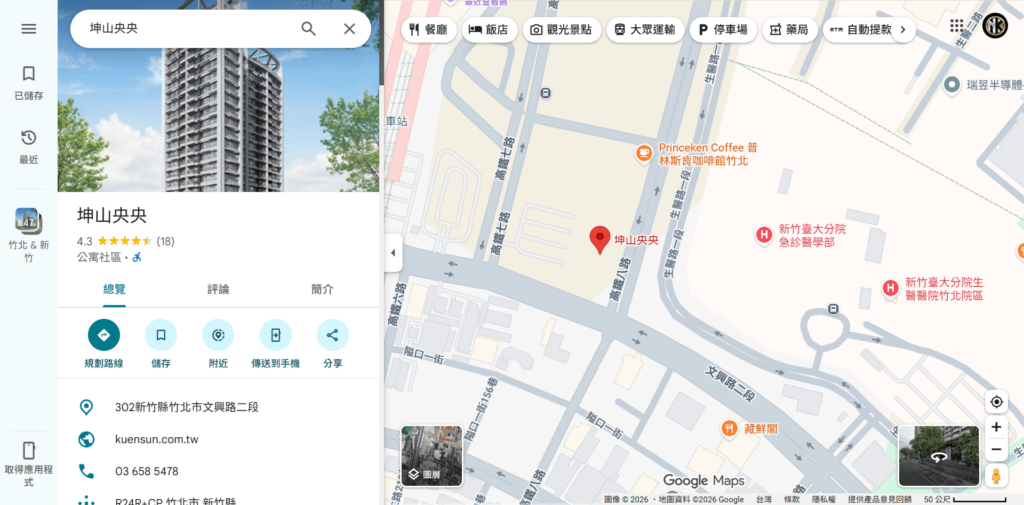The height and width of the screenshot is (505, 1024).
Task: Switch to the 評論 tab
Action: click(218, 289)
